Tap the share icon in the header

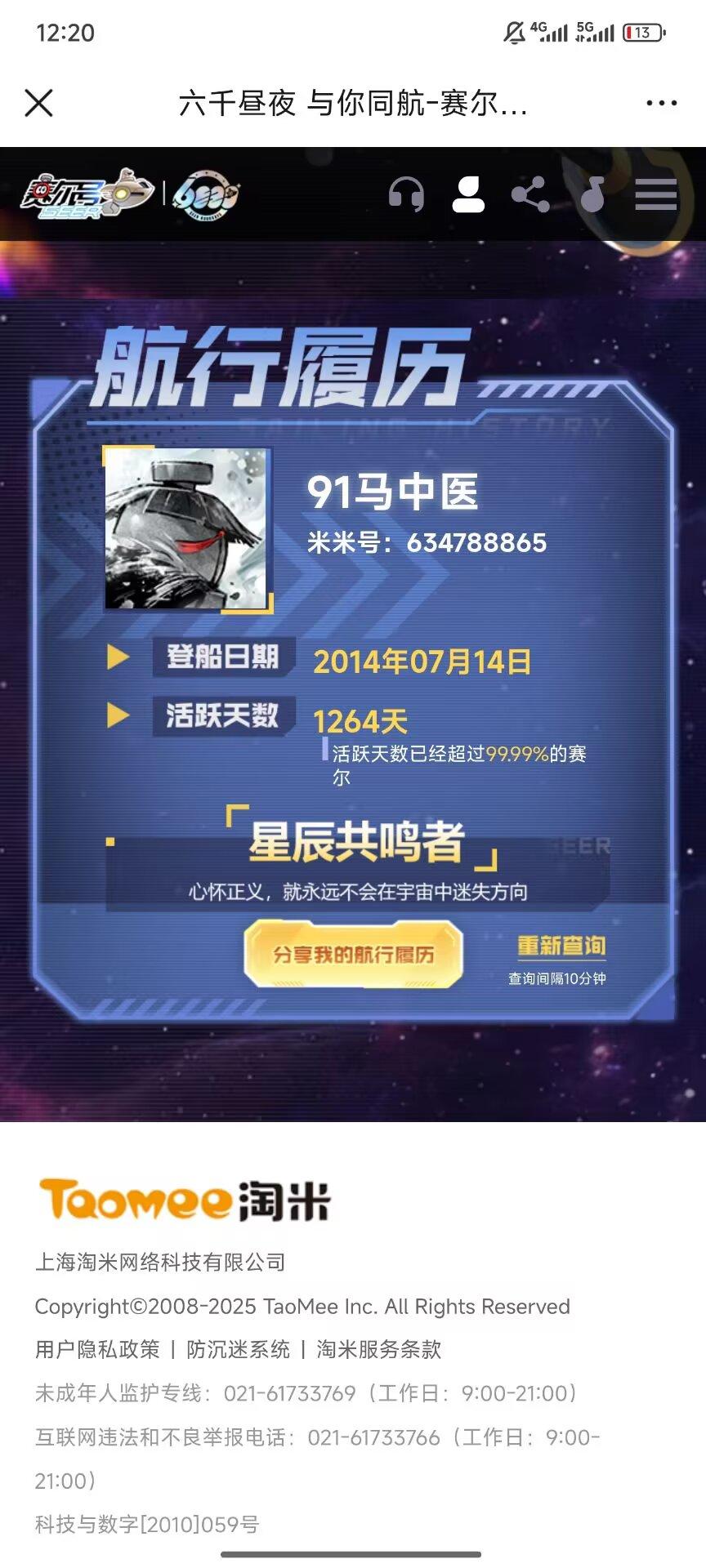[530, 194]
